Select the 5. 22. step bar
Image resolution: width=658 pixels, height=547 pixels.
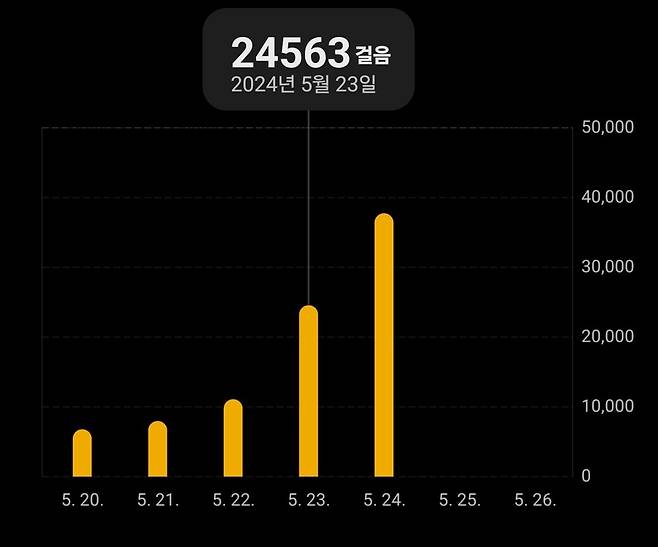tap(233, 438)
